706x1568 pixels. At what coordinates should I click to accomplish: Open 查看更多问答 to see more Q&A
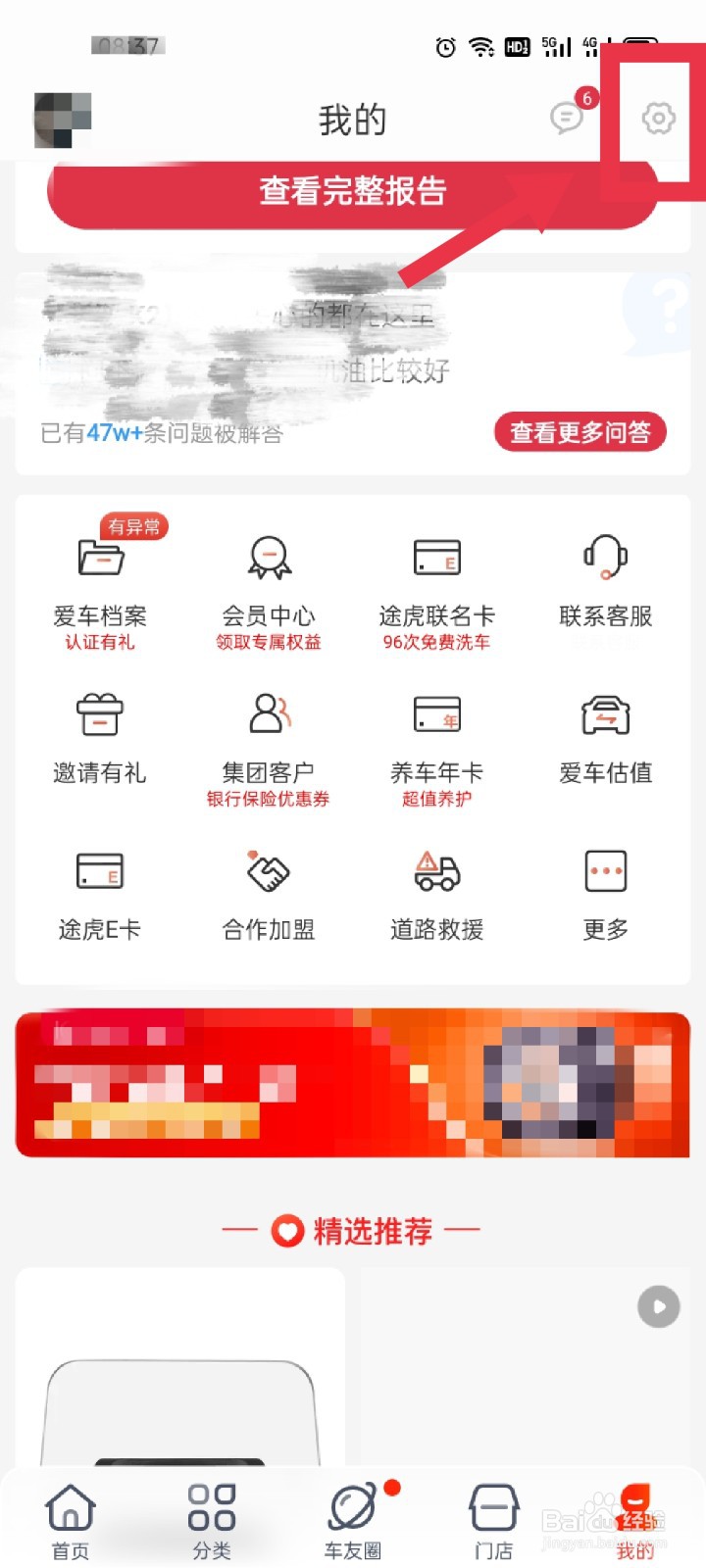click(580, 432)
